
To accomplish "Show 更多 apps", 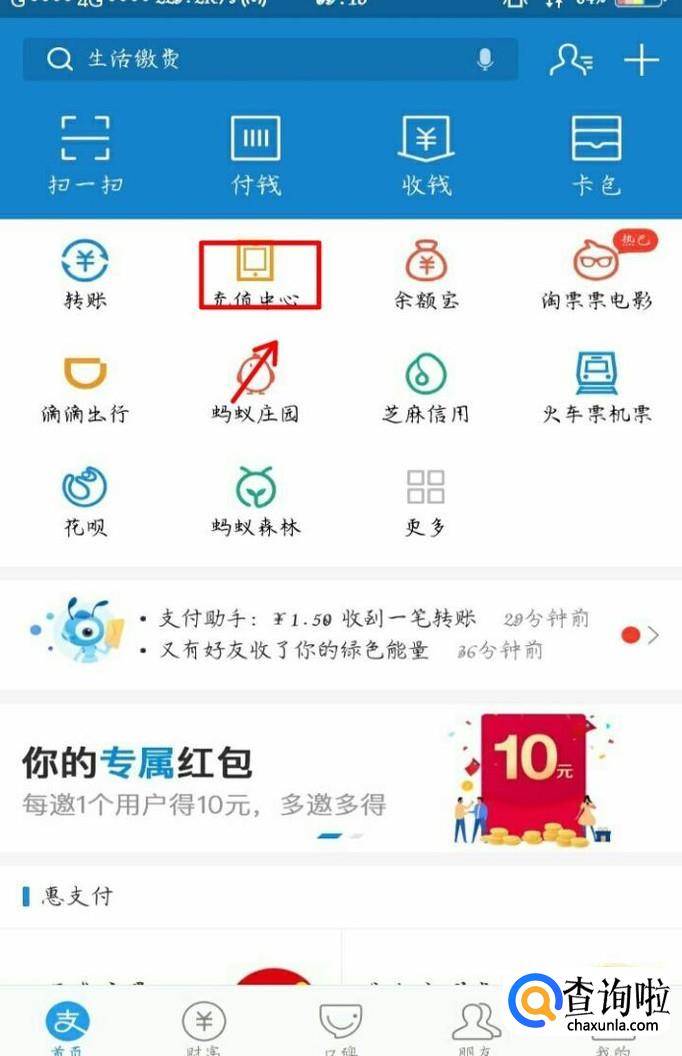I will pyautogui.click(x=425, y=501).
